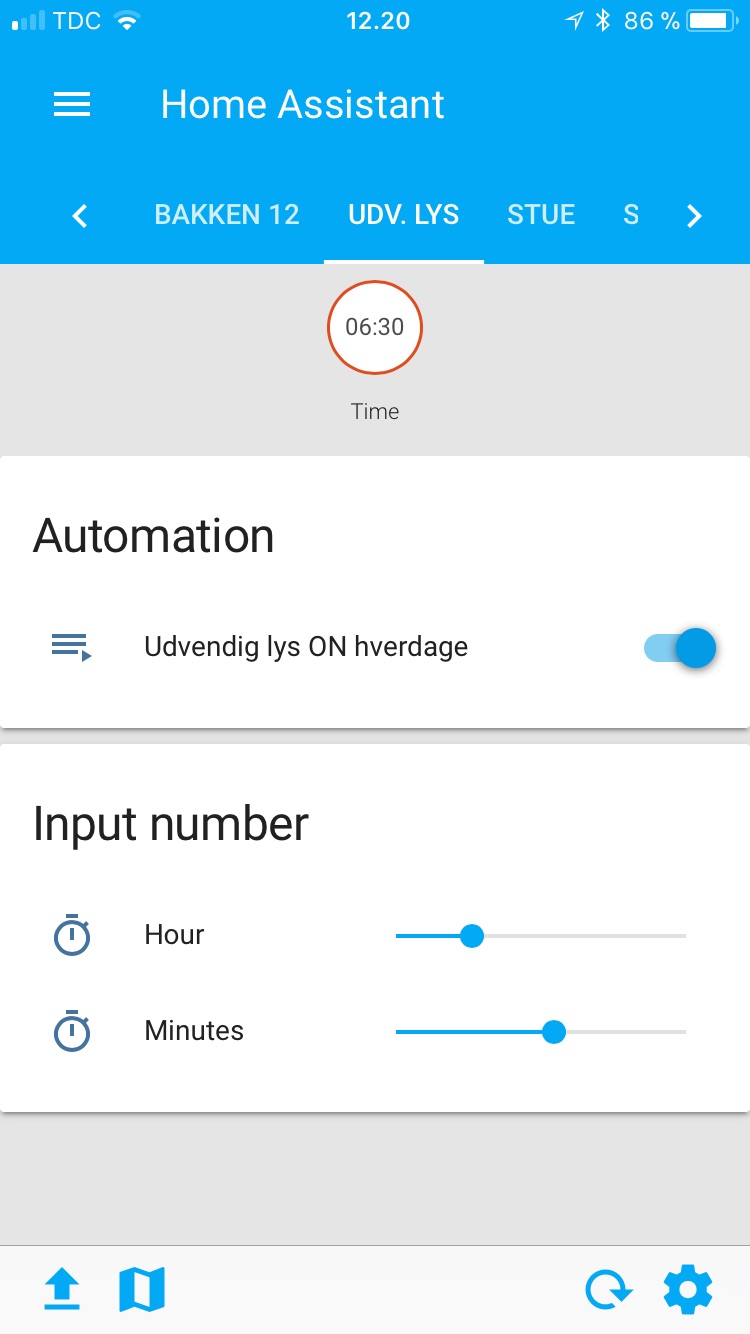Click the timer icon beside Minutes
The width and height of the screenshot is (750, 1334).
(70, 1031)
